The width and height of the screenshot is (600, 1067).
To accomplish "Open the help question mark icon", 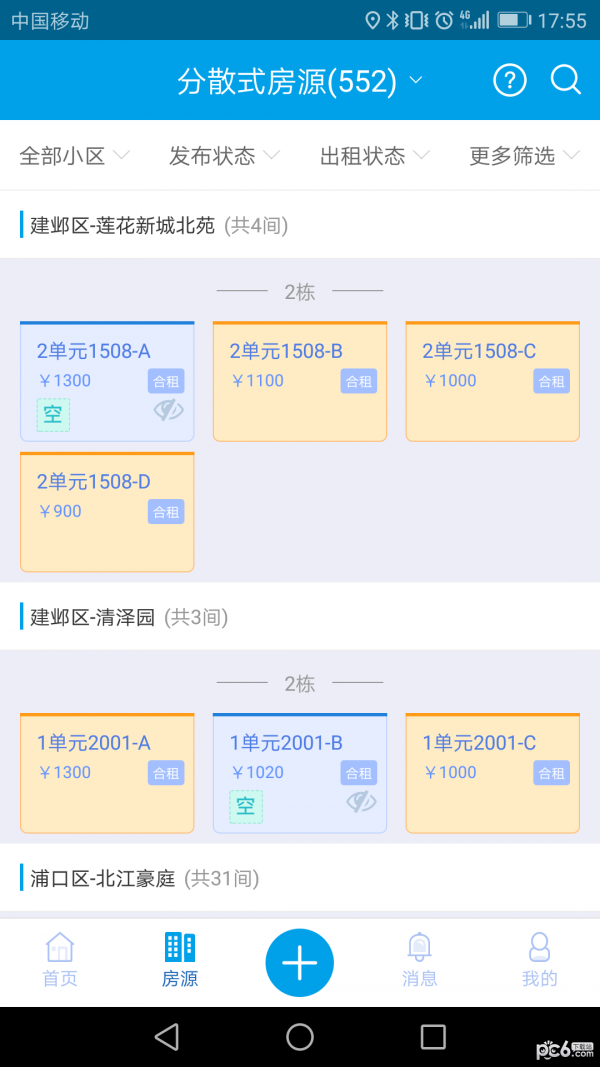I will (509, 81).
